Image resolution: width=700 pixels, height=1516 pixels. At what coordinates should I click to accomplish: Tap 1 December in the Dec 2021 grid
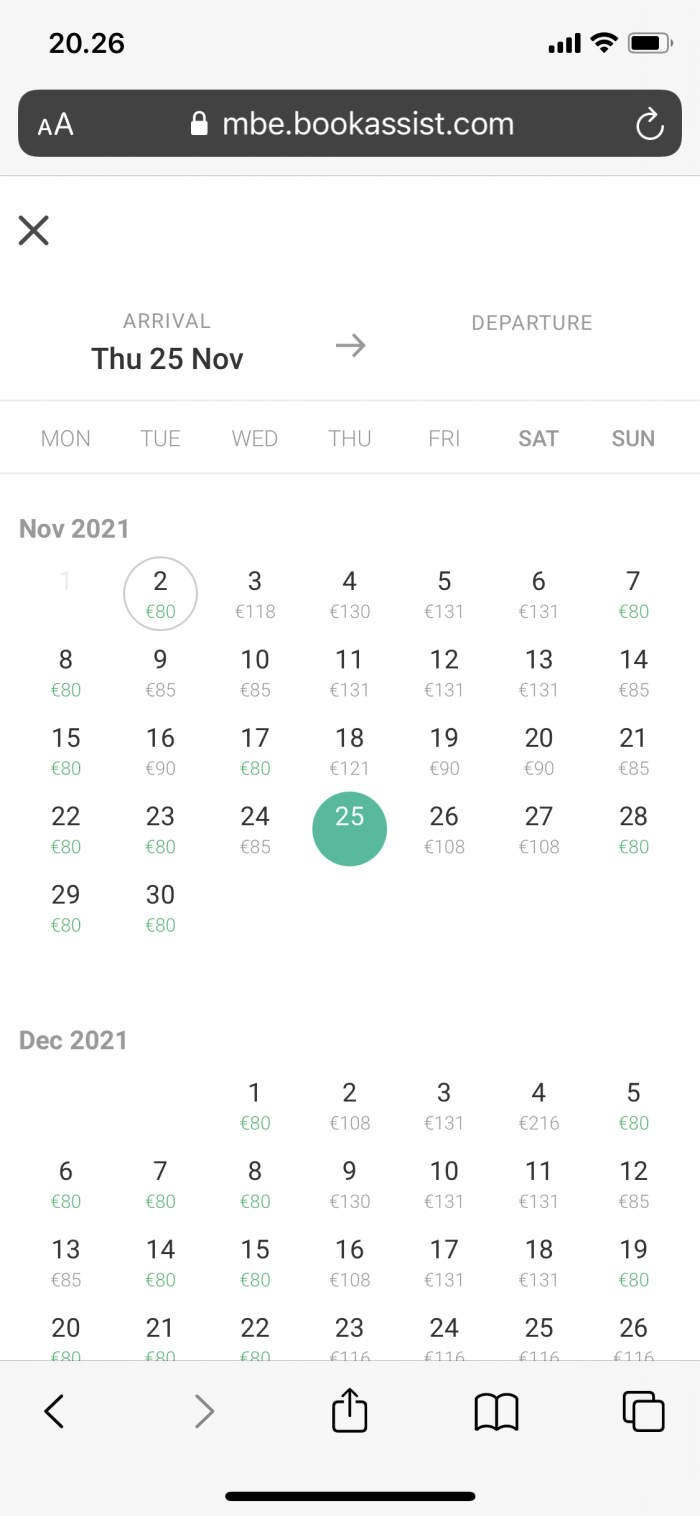tap(255, 1105)
